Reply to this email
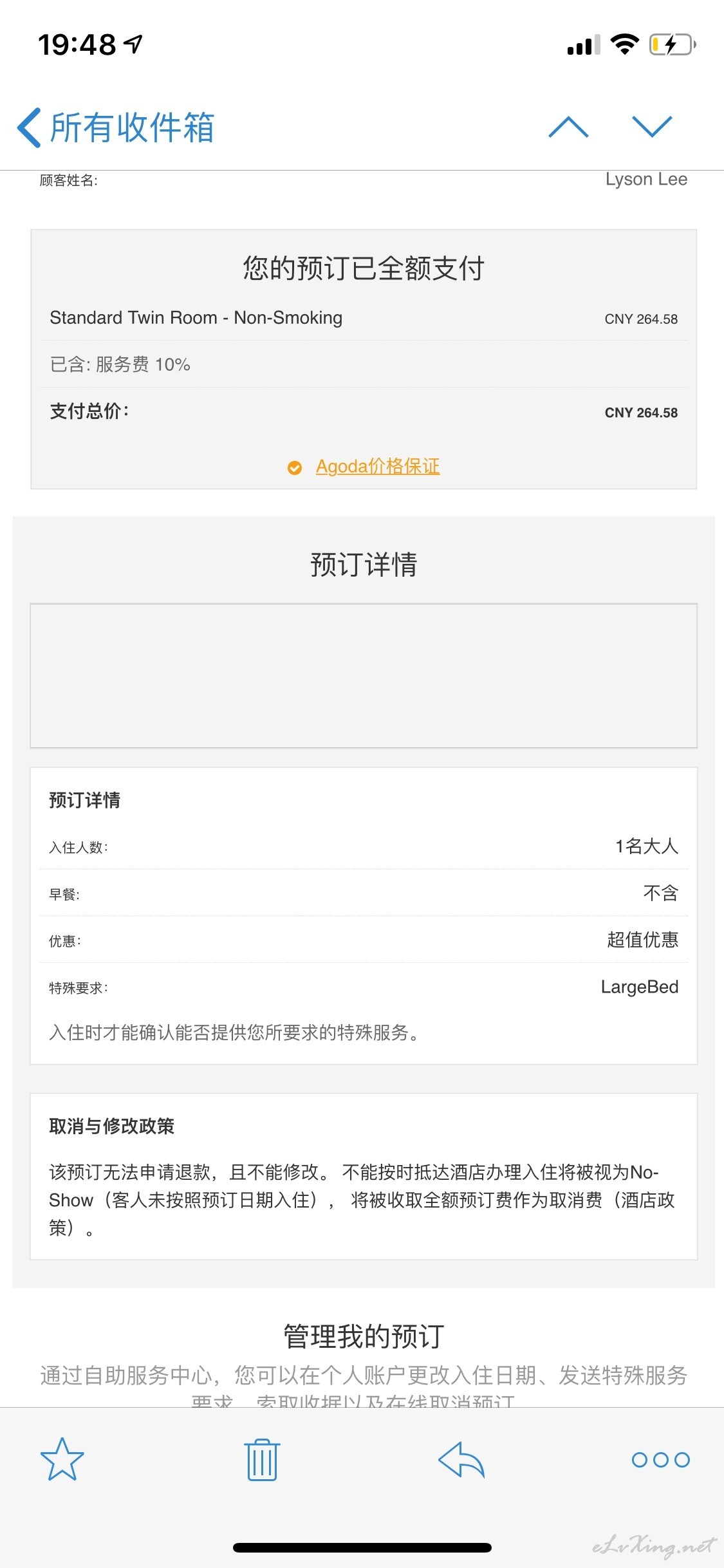The image size is (724, 1568). coord(461,1459)
